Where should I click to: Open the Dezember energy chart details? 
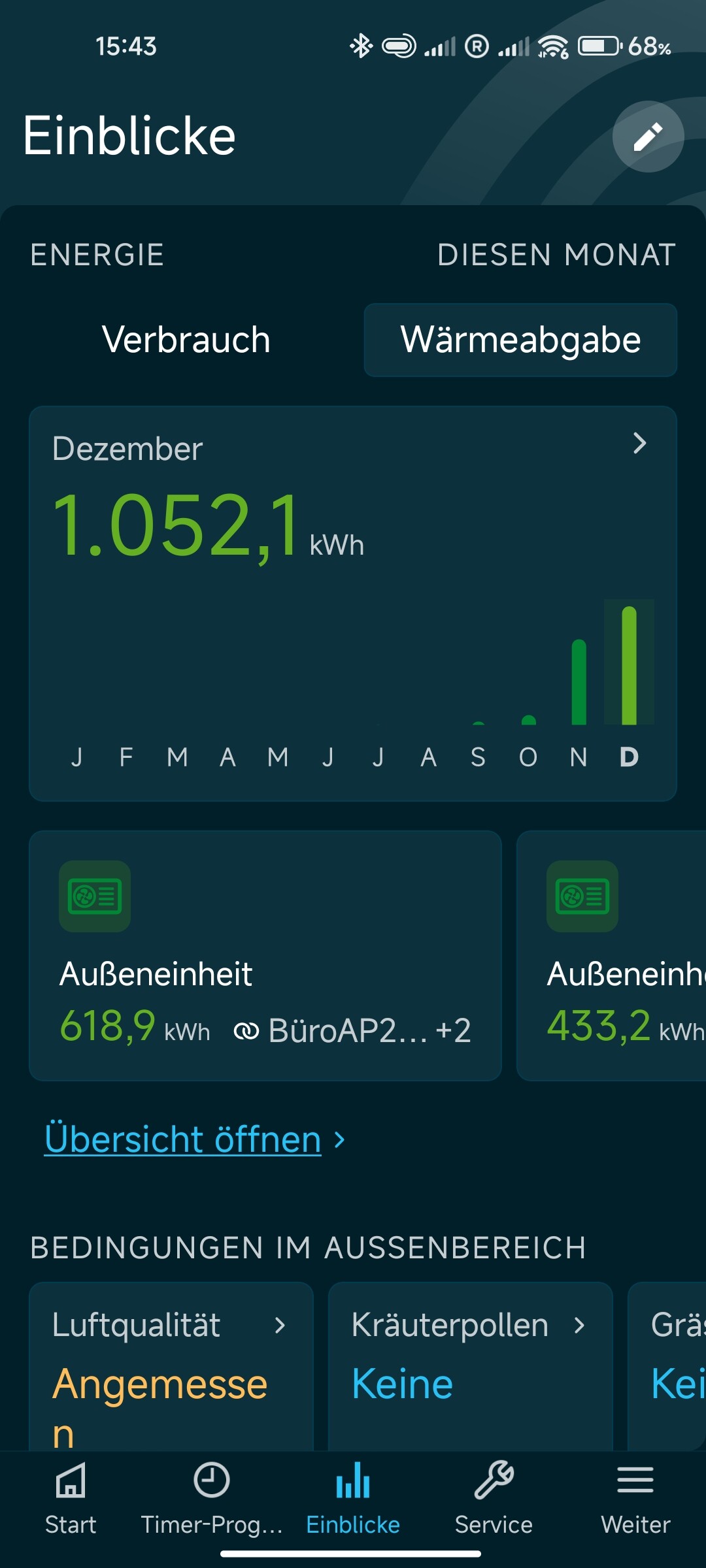639,444
